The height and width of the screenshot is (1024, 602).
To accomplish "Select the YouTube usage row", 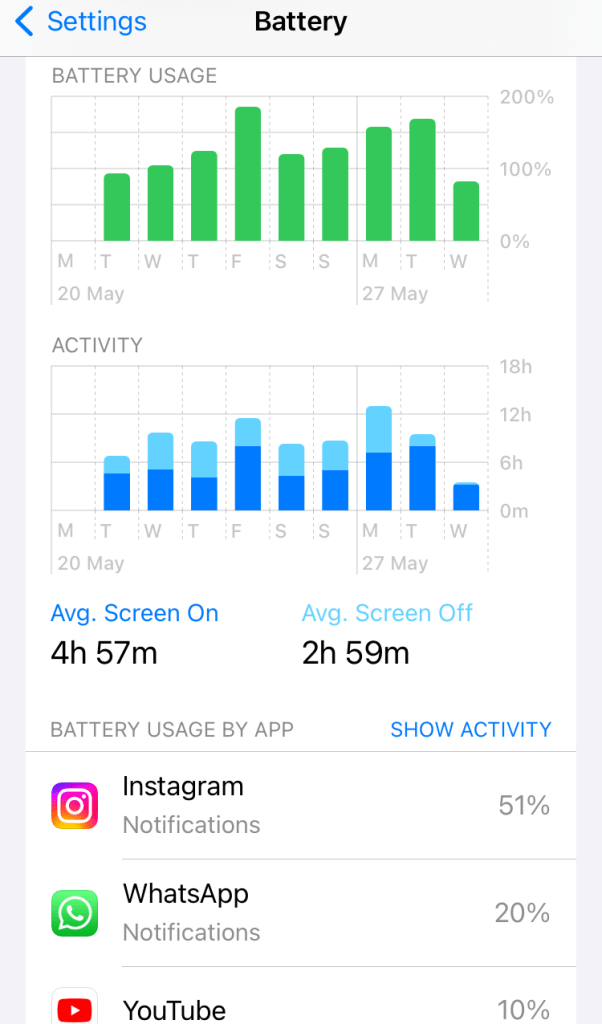I will 300,1005.
